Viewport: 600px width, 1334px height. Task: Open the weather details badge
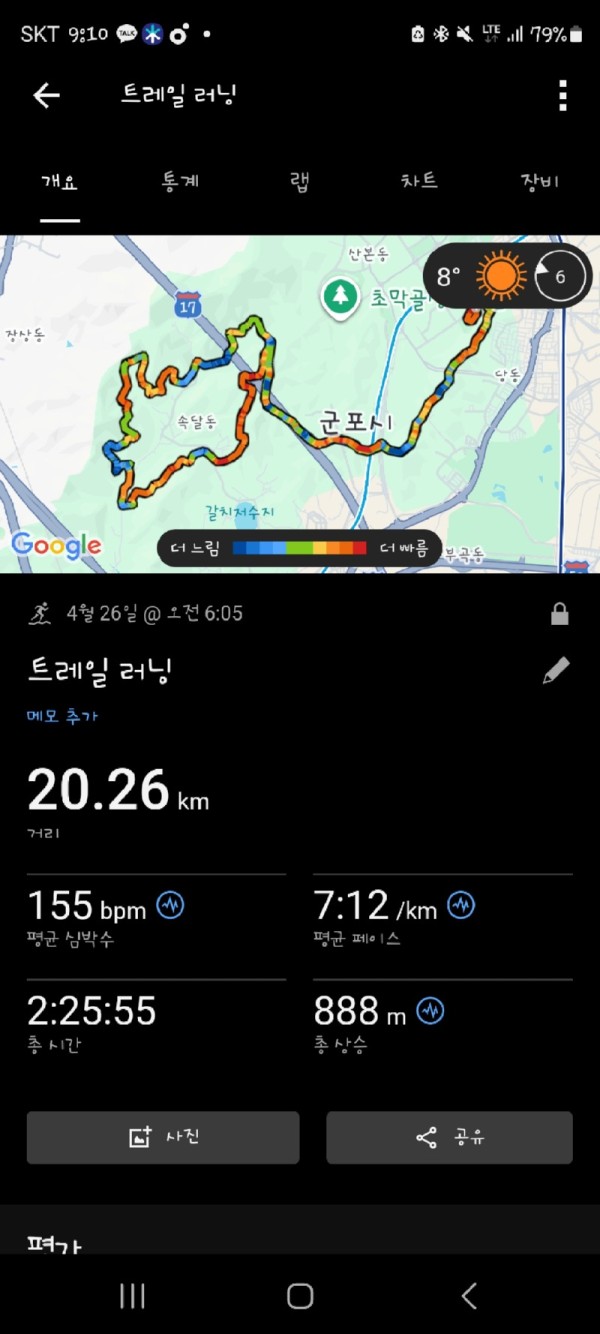coord(508,276)
